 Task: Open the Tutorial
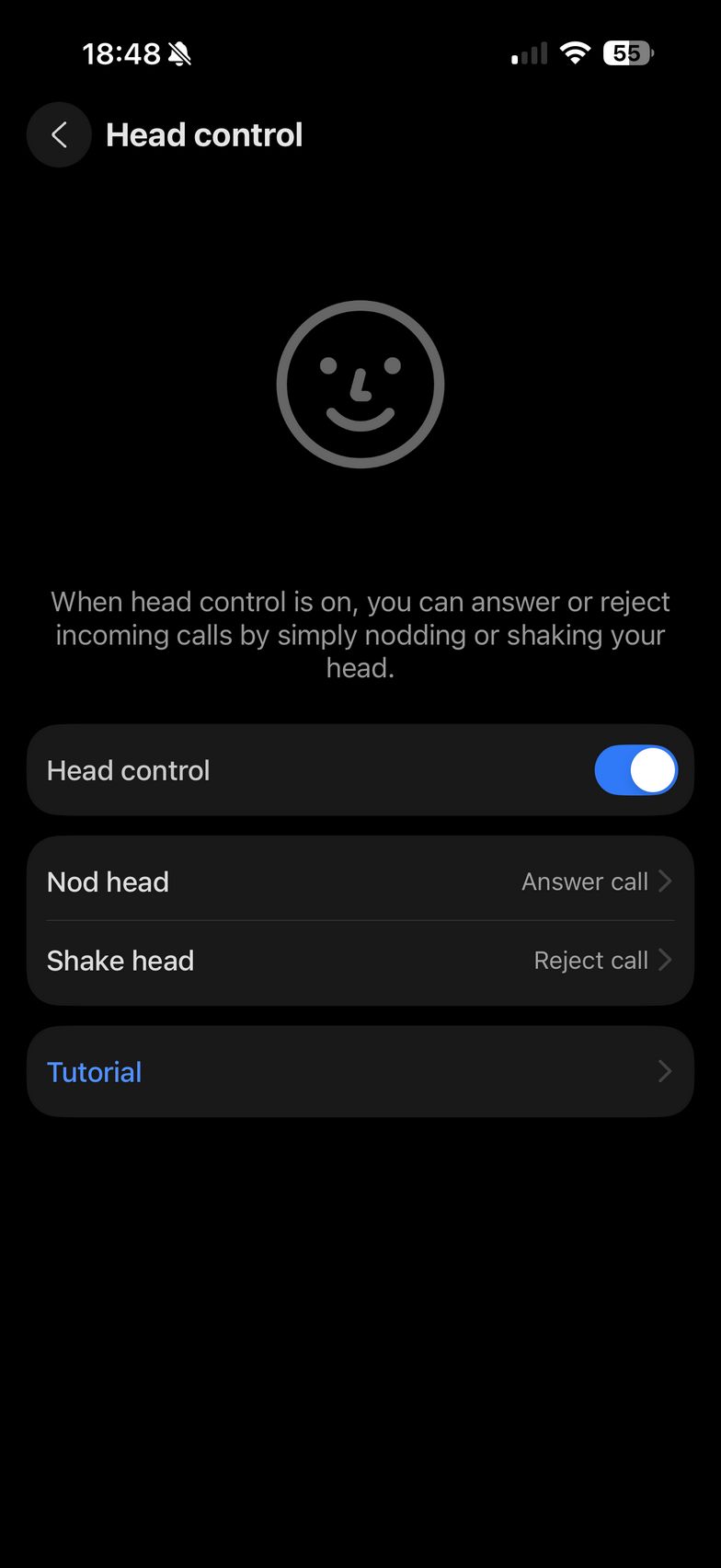[360, 1072]
